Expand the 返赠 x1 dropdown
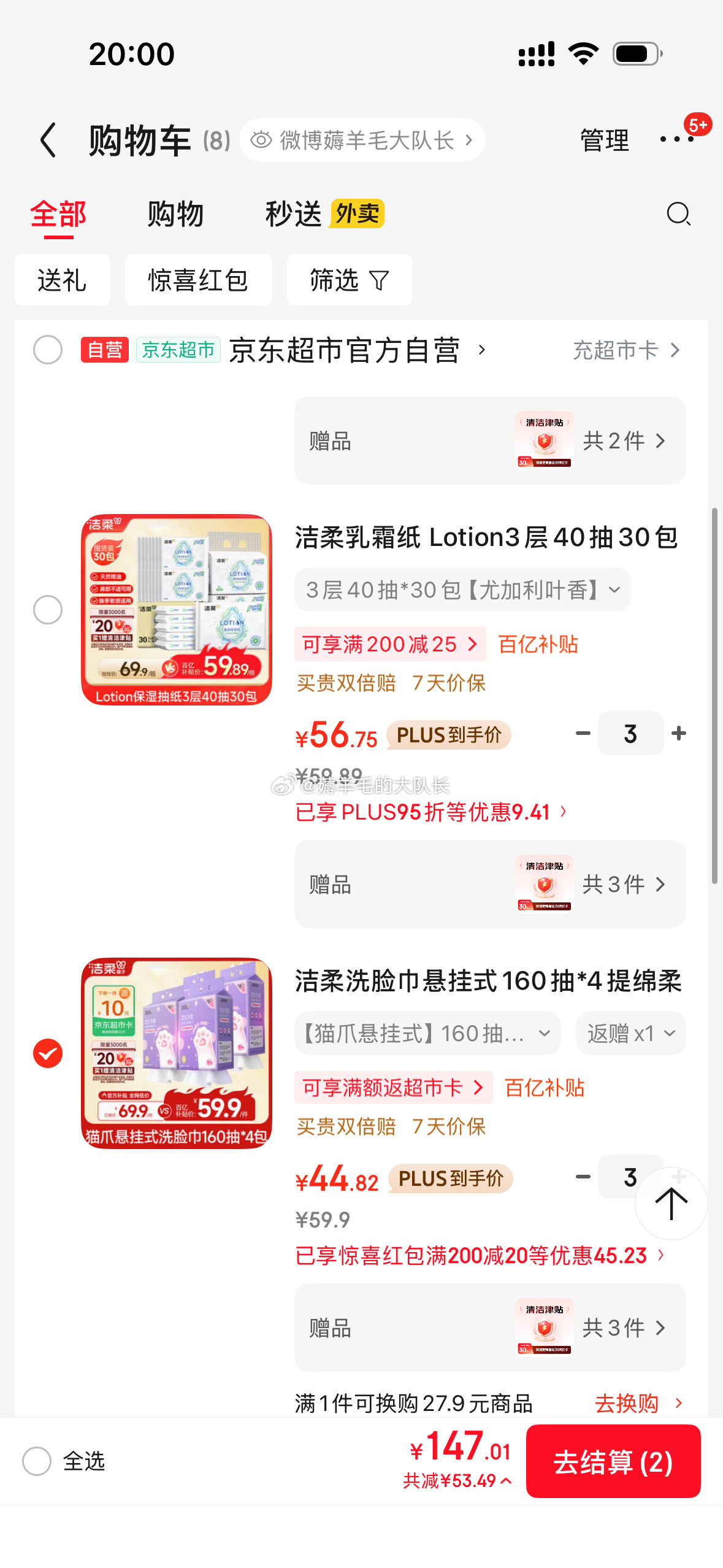This screenshot has width=723, height=1568. 630,1034
